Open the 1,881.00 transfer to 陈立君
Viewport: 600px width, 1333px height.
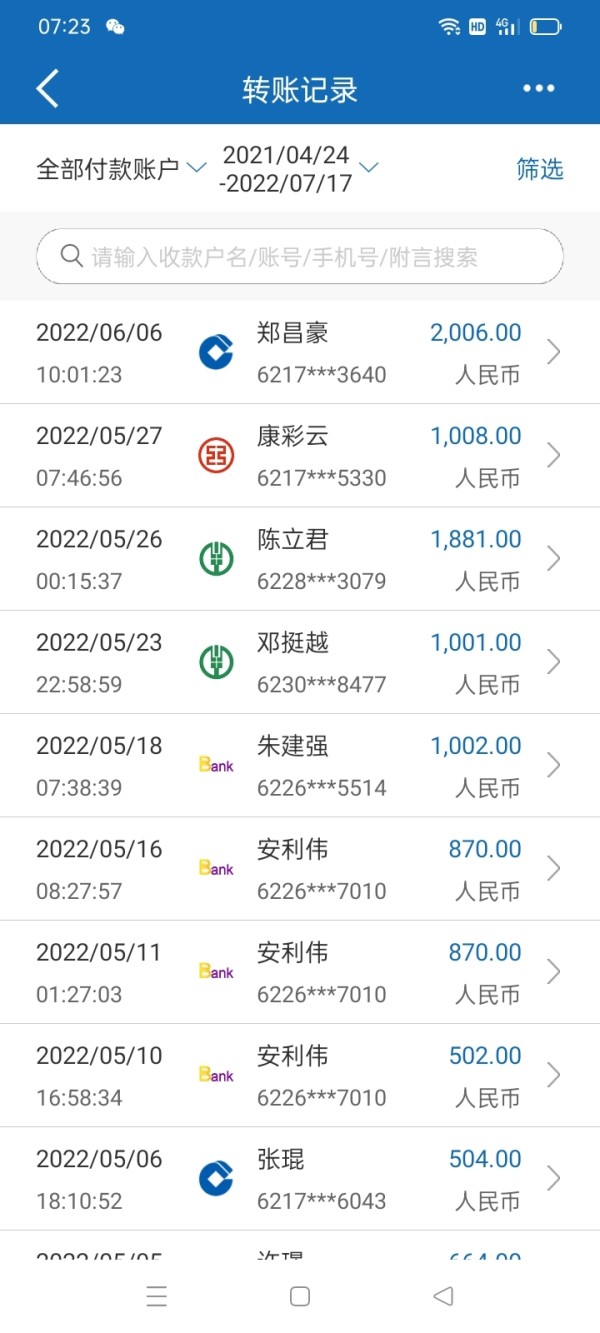pos(300,559)
